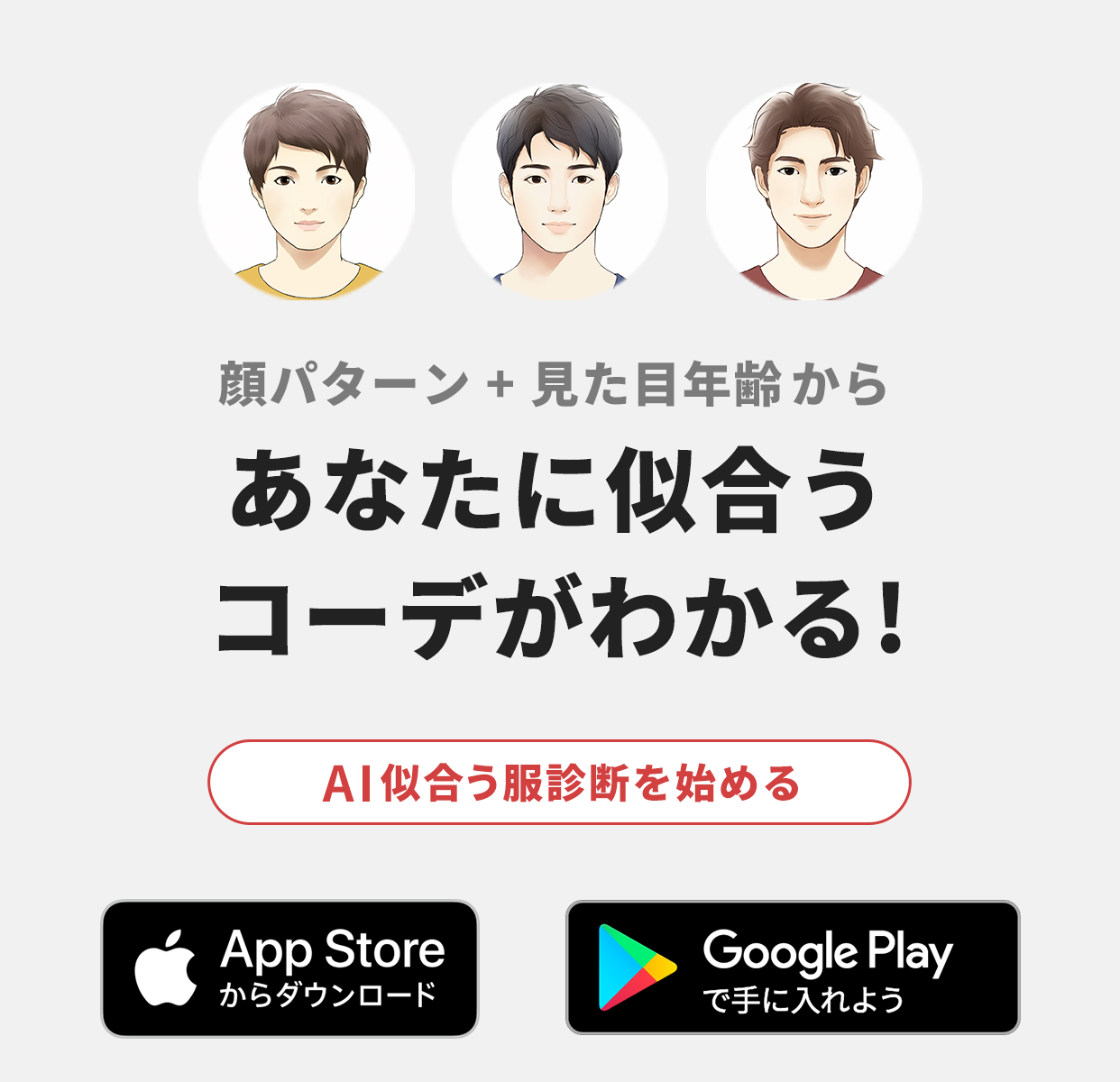Start the AI似合う服診断 diagnosis
The height and width of the screenshot is (1082, 1120).
559,782
